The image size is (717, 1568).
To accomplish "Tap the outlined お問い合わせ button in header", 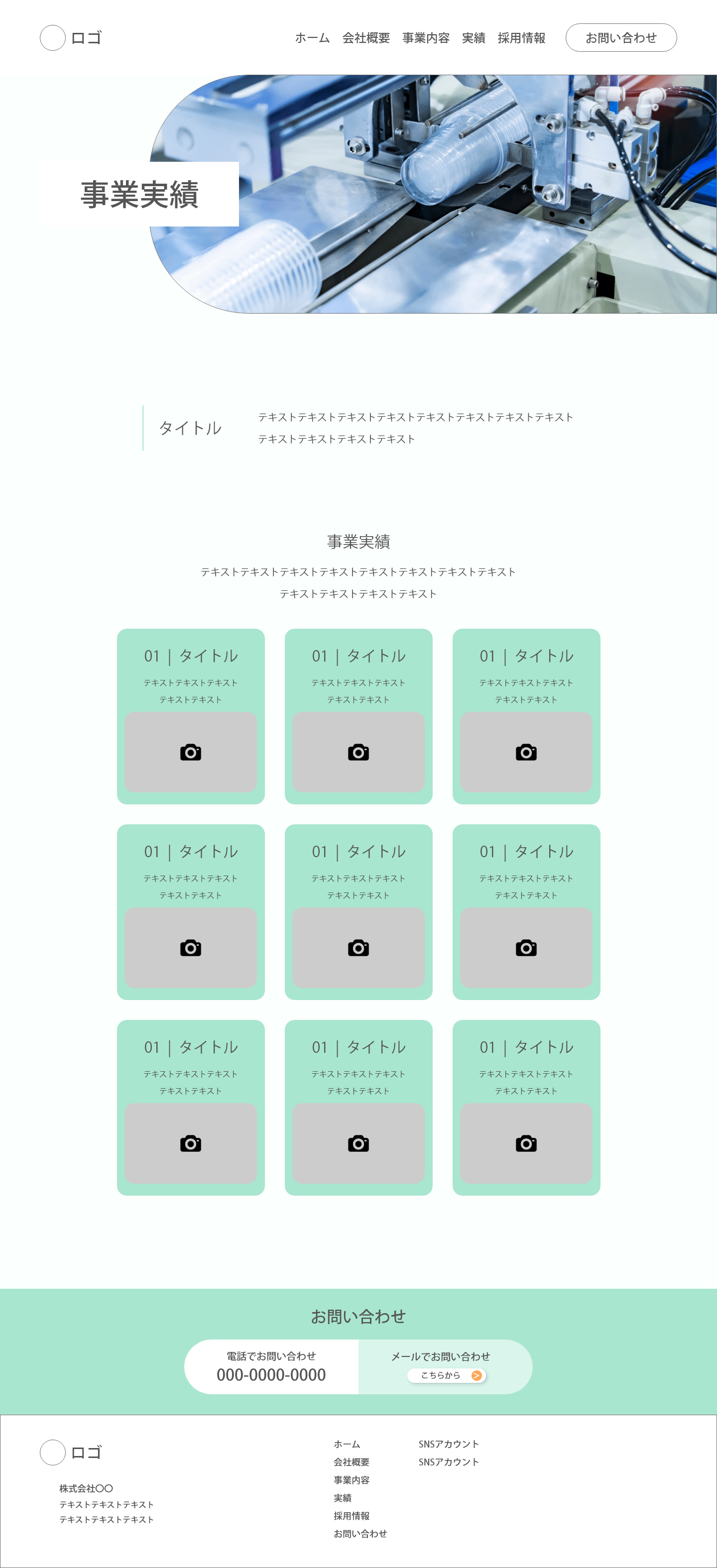I will [x=621, y=38].
